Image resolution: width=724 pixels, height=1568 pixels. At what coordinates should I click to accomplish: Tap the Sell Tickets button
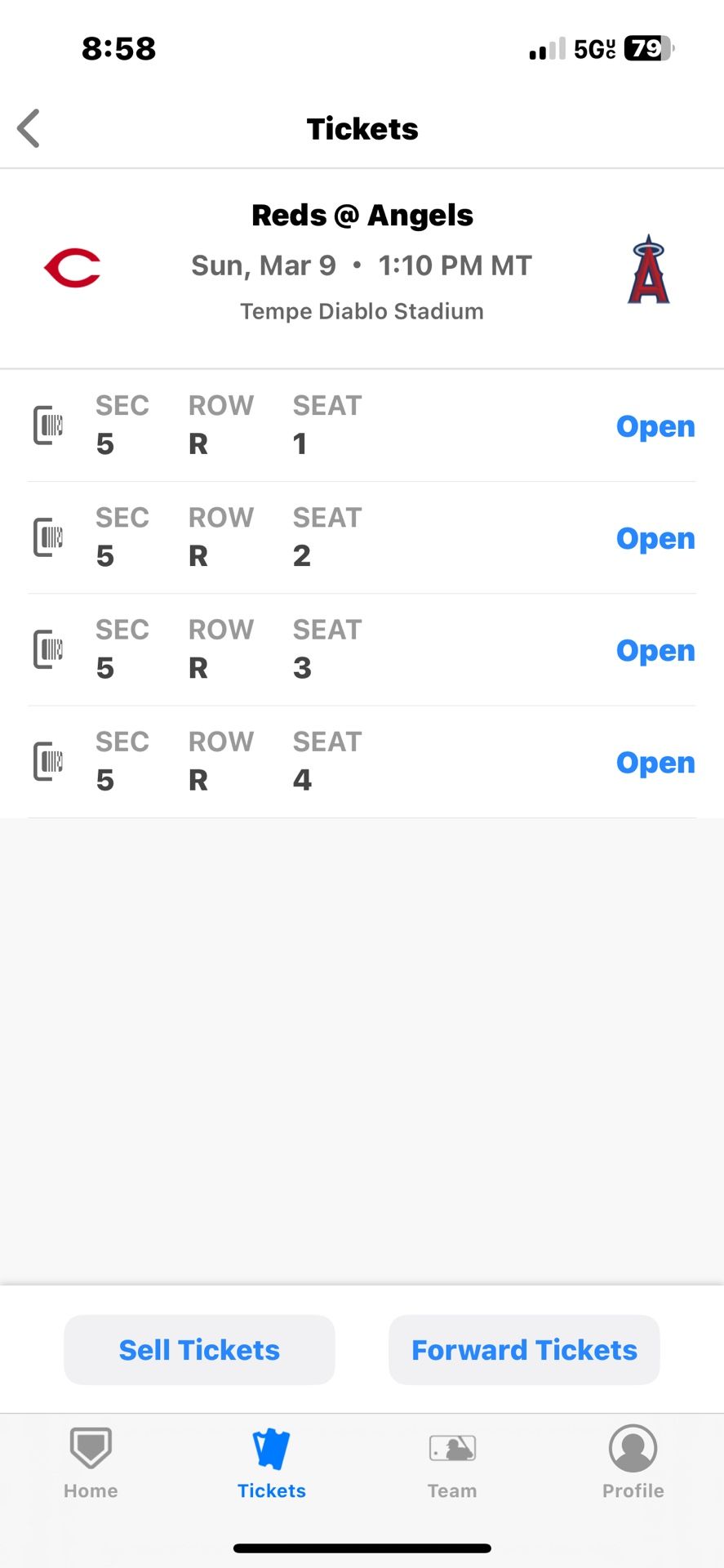point(199,1350)
